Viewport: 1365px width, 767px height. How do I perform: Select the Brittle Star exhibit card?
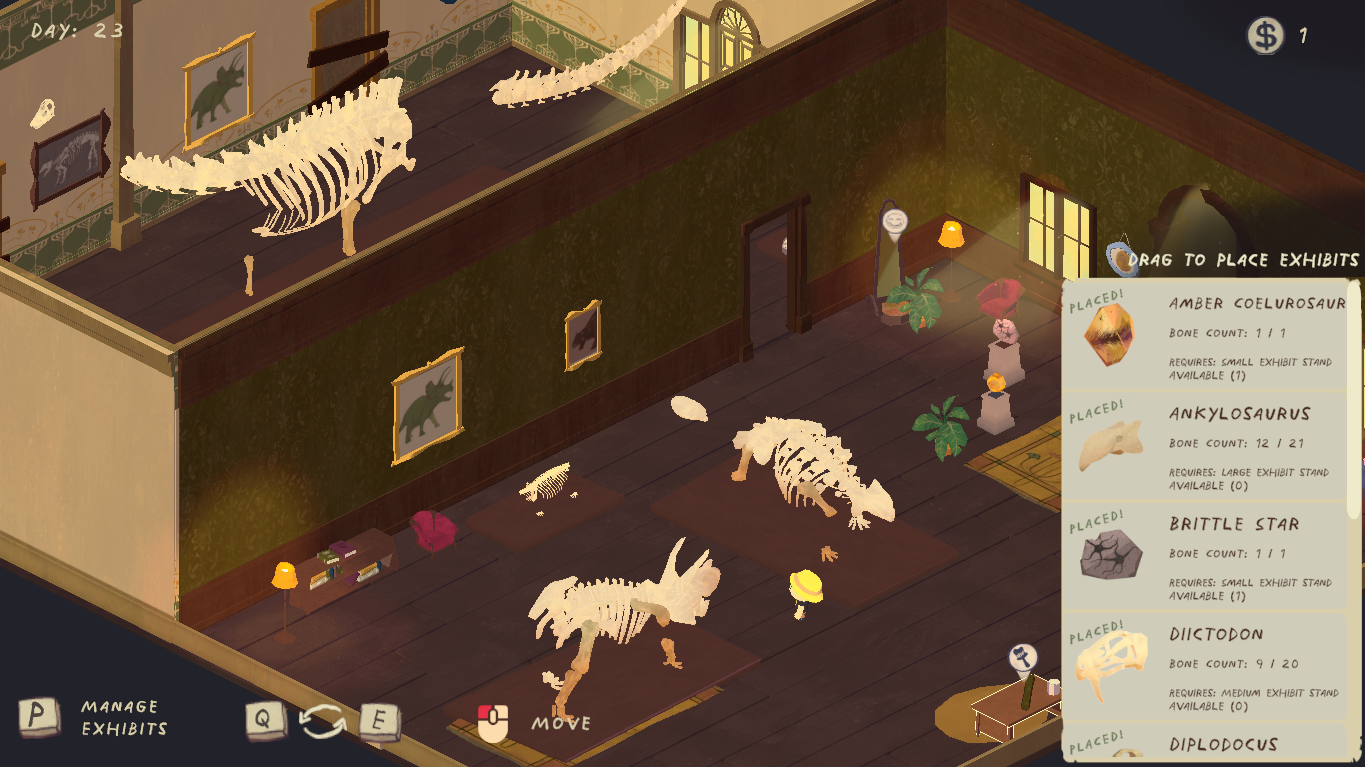(x=1205, y=556)
